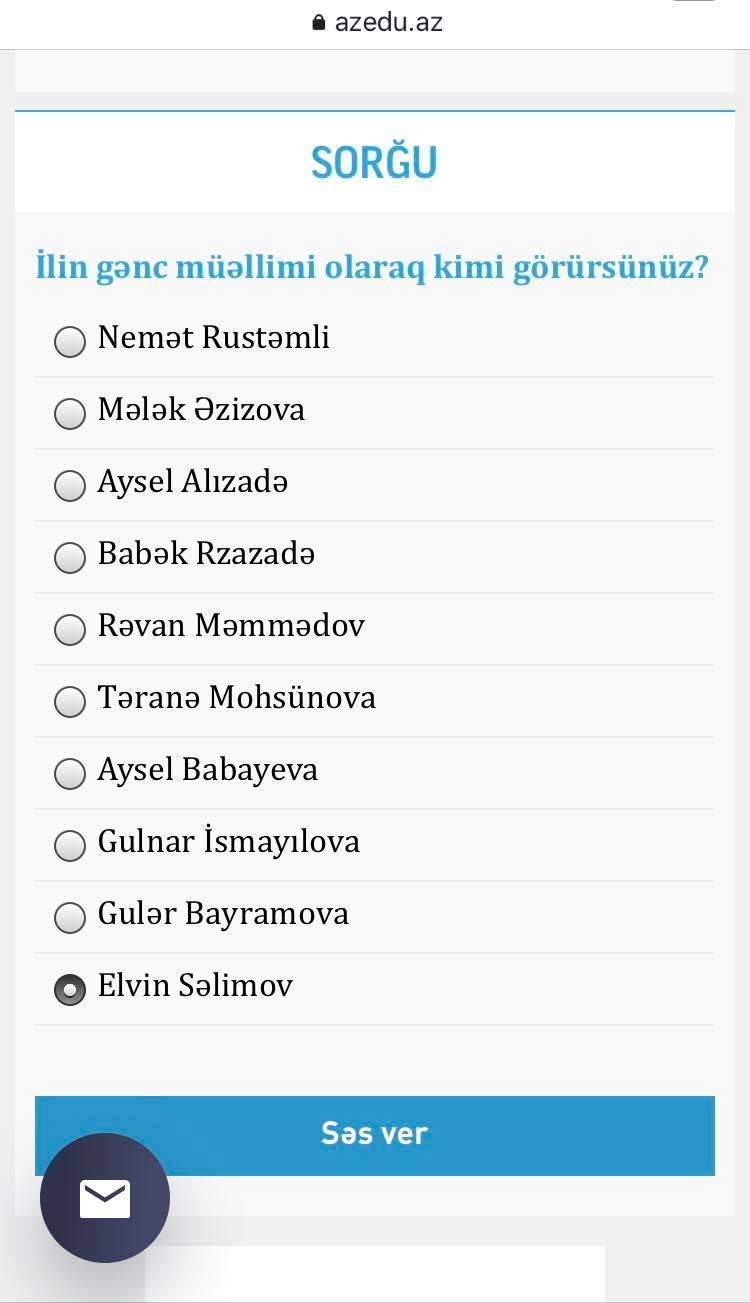The height and width of the screenshot is (1303, 750).
Task: Select Aysel Alızadə radio button
Action: 70,485
